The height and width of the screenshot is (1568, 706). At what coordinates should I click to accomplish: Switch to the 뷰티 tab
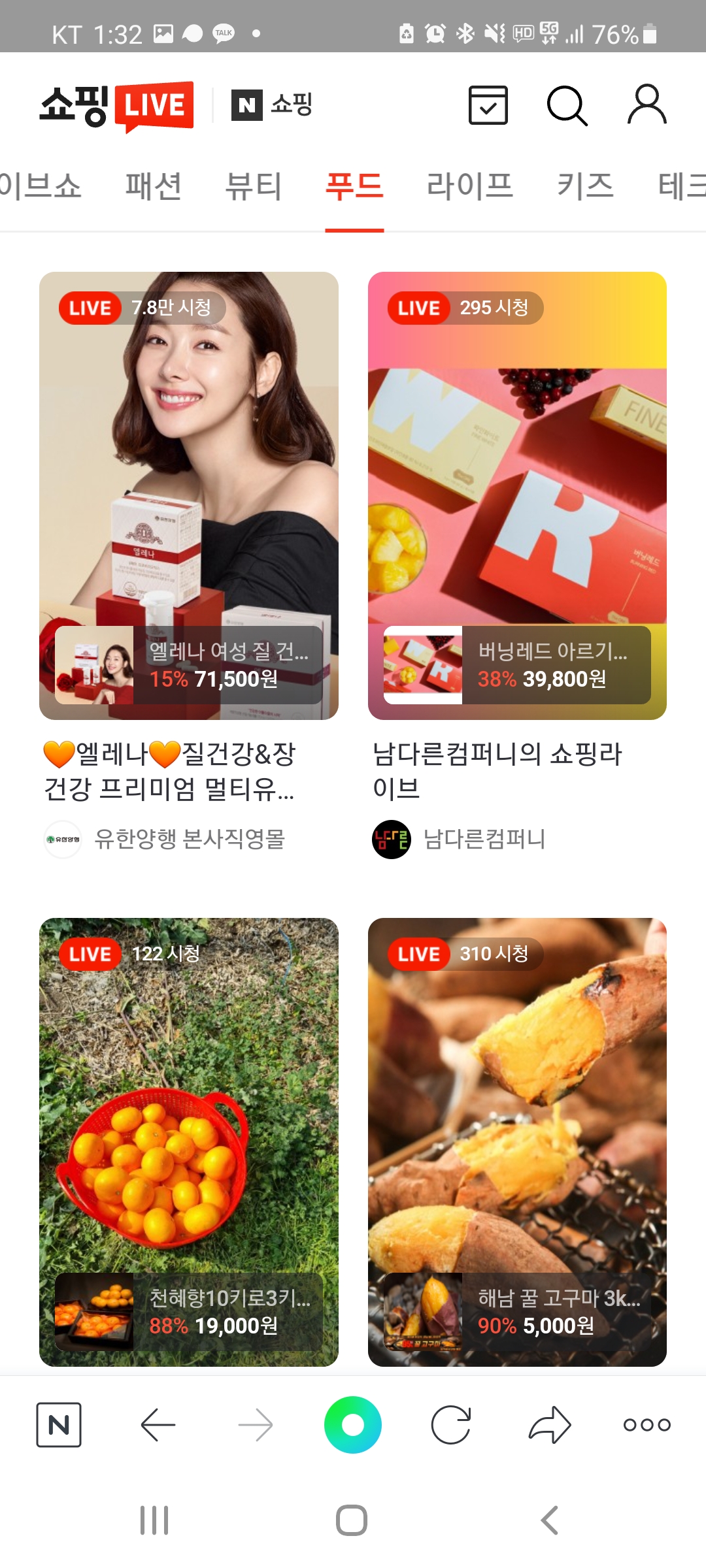click(x=253, y=186)
